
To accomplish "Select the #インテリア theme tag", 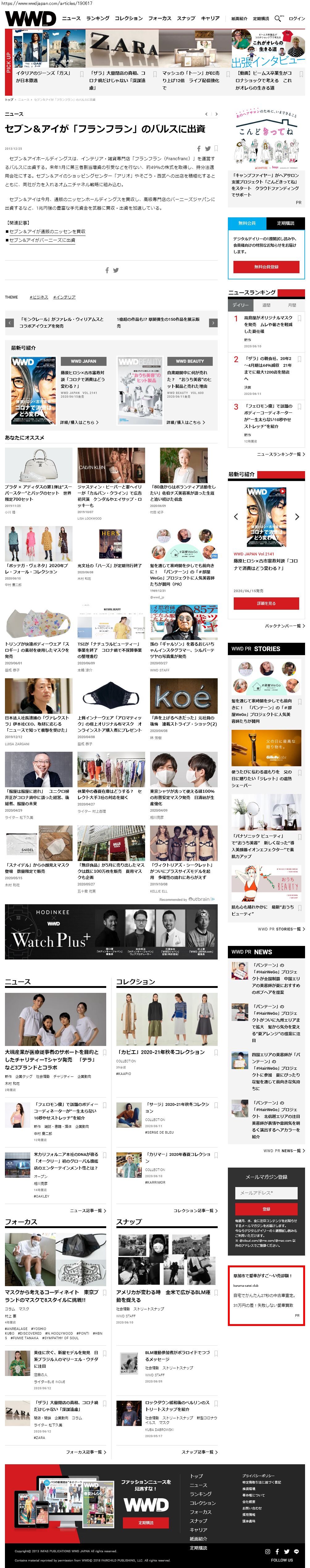I will [x=64, y=297].
